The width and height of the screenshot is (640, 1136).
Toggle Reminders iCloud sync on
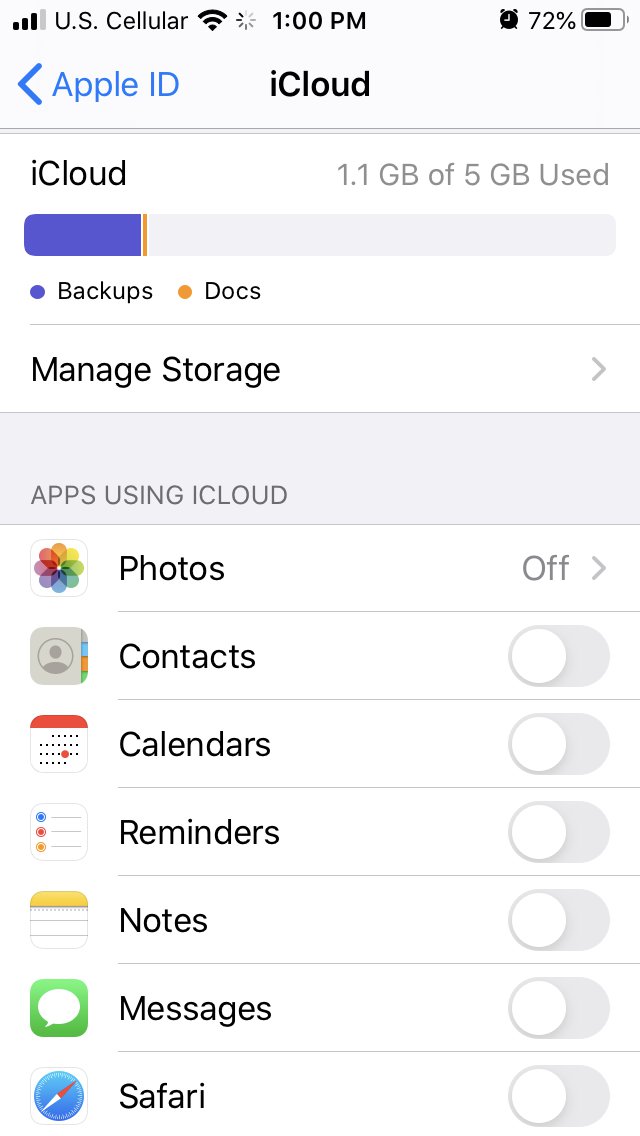[558, 832]
